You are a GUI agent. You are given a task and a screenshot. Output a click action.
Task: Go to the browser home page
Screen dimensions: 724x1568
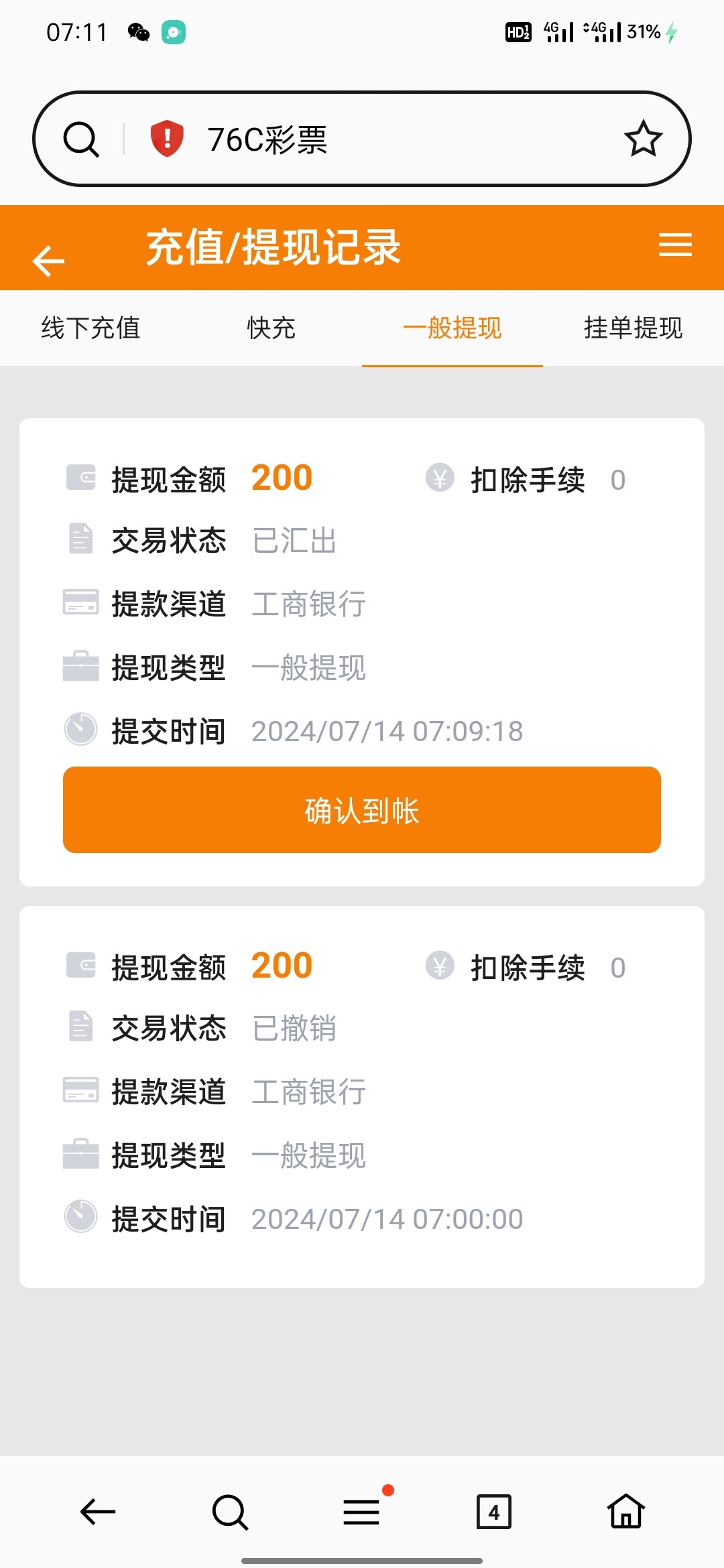tap(626, 1512)
